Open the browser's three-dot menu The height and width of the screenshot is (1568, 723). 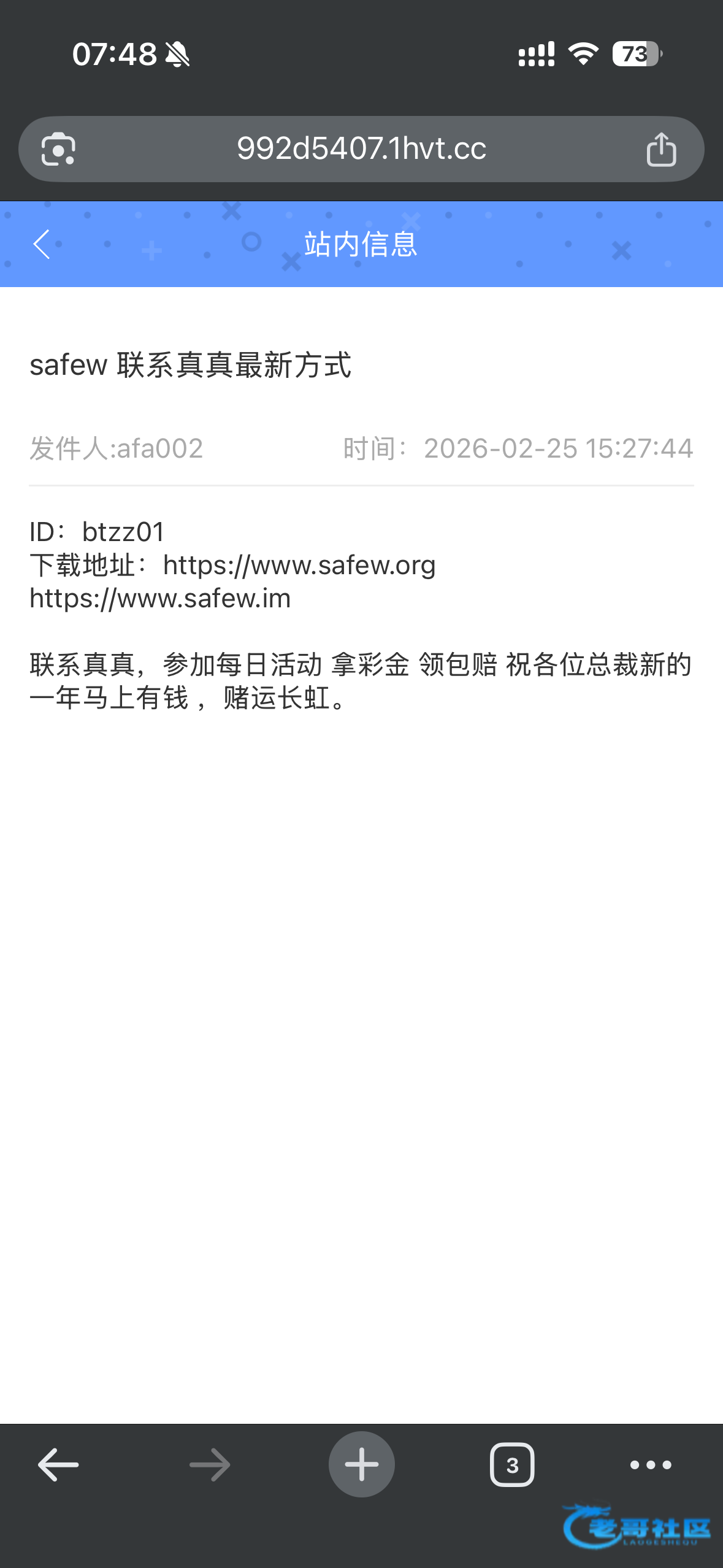pos(651,1465)
